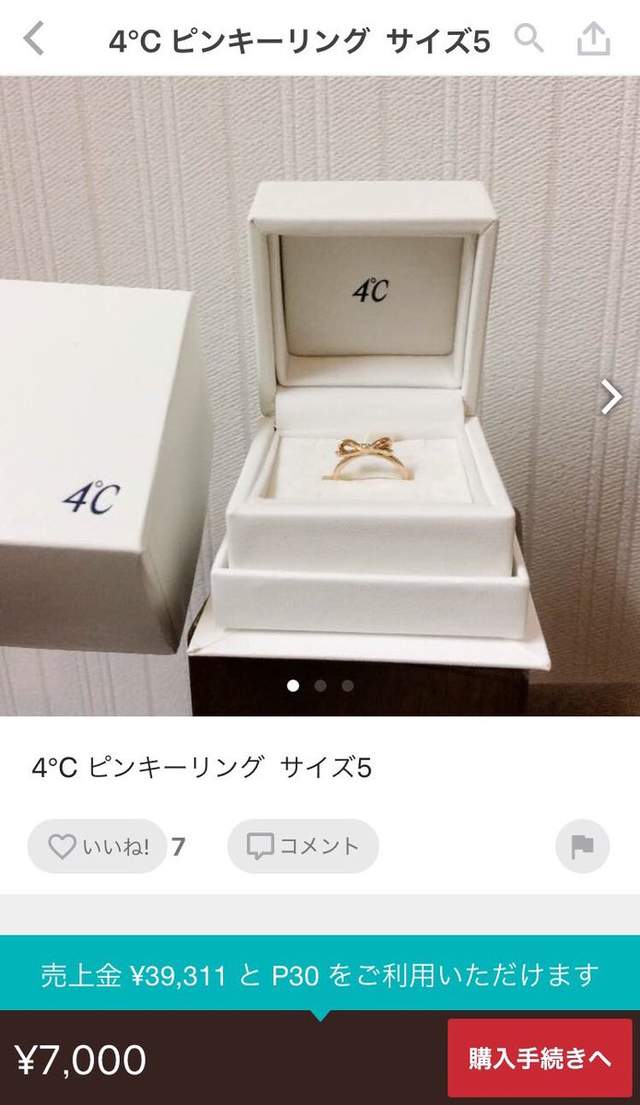Report the listing via flag icon
This screenshot has height=1105, width=640.
(x=582, y=847)
